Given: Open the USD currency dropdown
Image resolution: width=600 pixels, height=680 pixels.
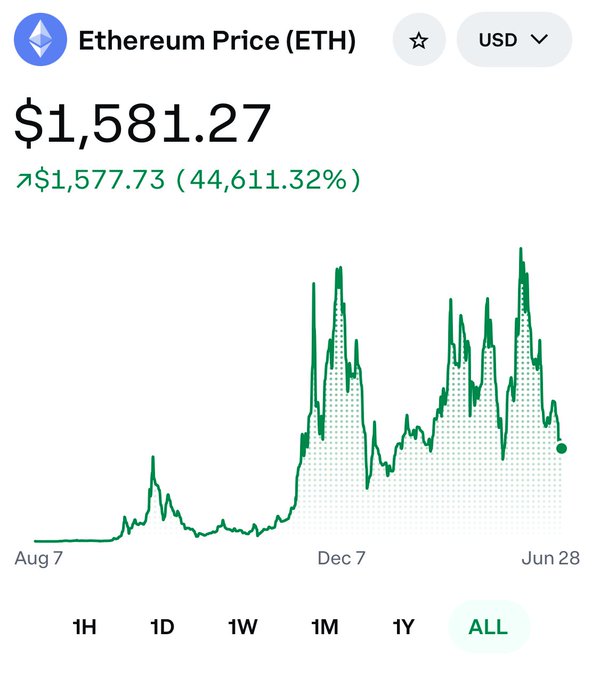Looking at the screenshot, I should point(514,39).
